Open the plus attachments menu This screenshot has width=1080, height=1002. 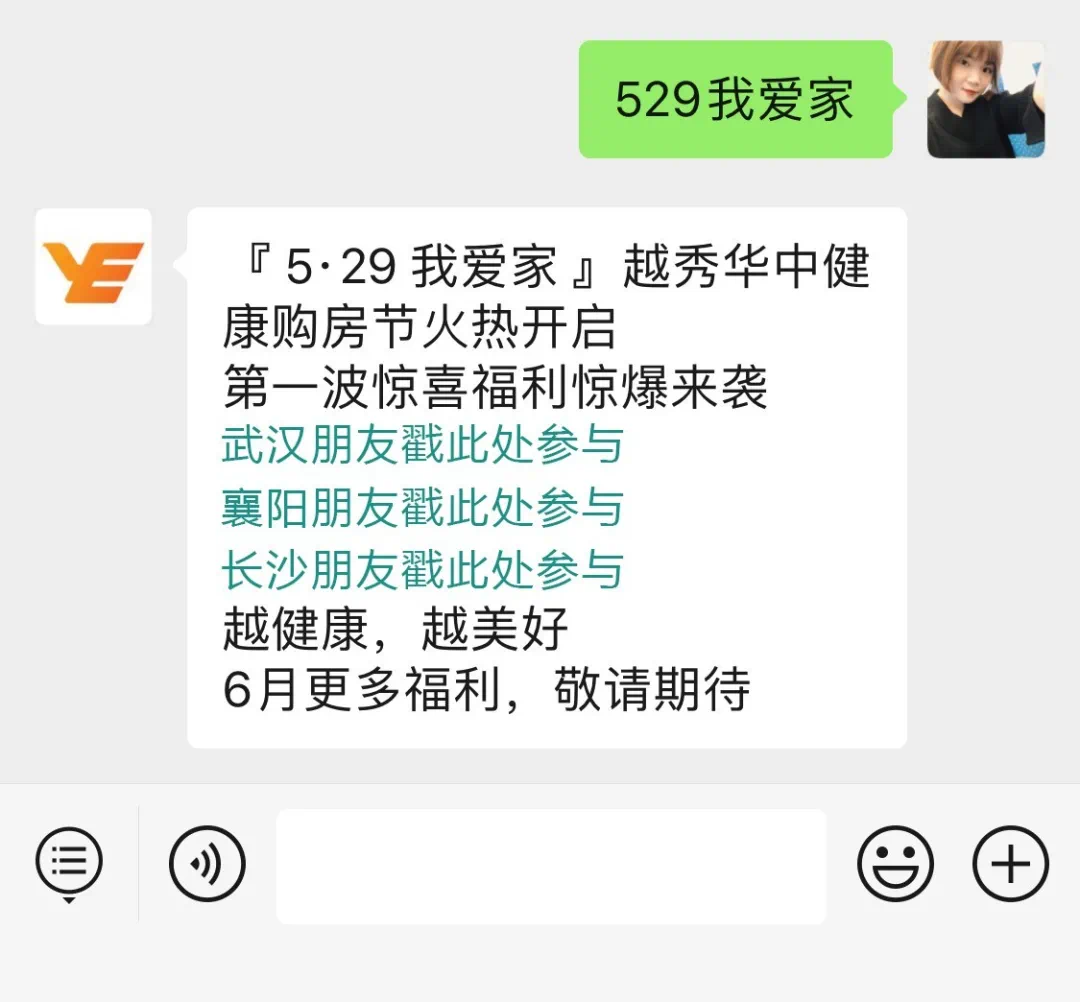point(1010,863)
